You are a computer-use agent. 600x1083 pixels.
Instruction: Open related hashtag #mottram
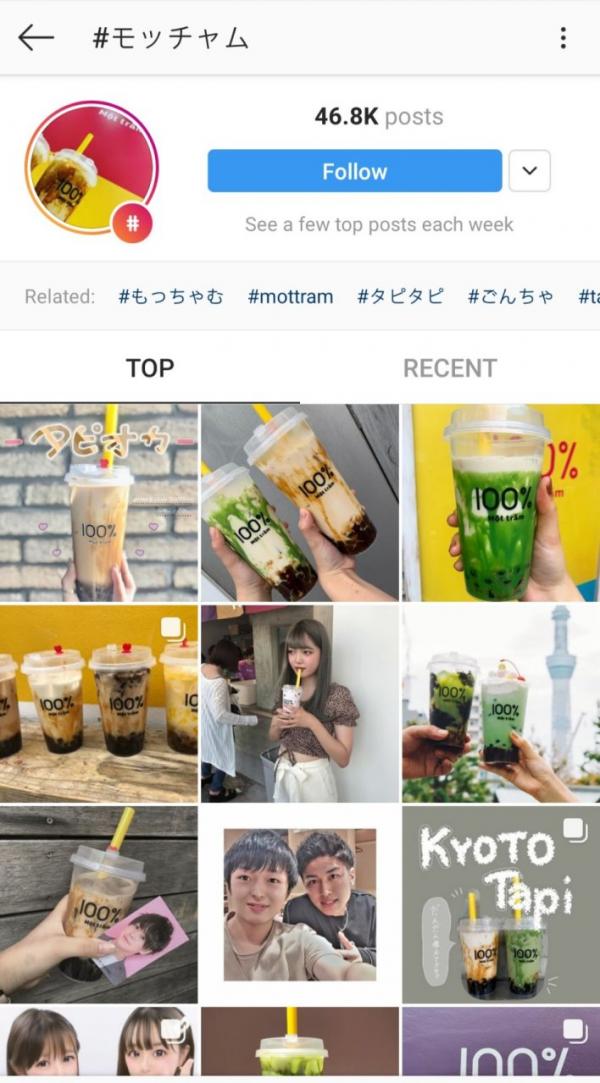pyautogui.click(x=290, y=296)
